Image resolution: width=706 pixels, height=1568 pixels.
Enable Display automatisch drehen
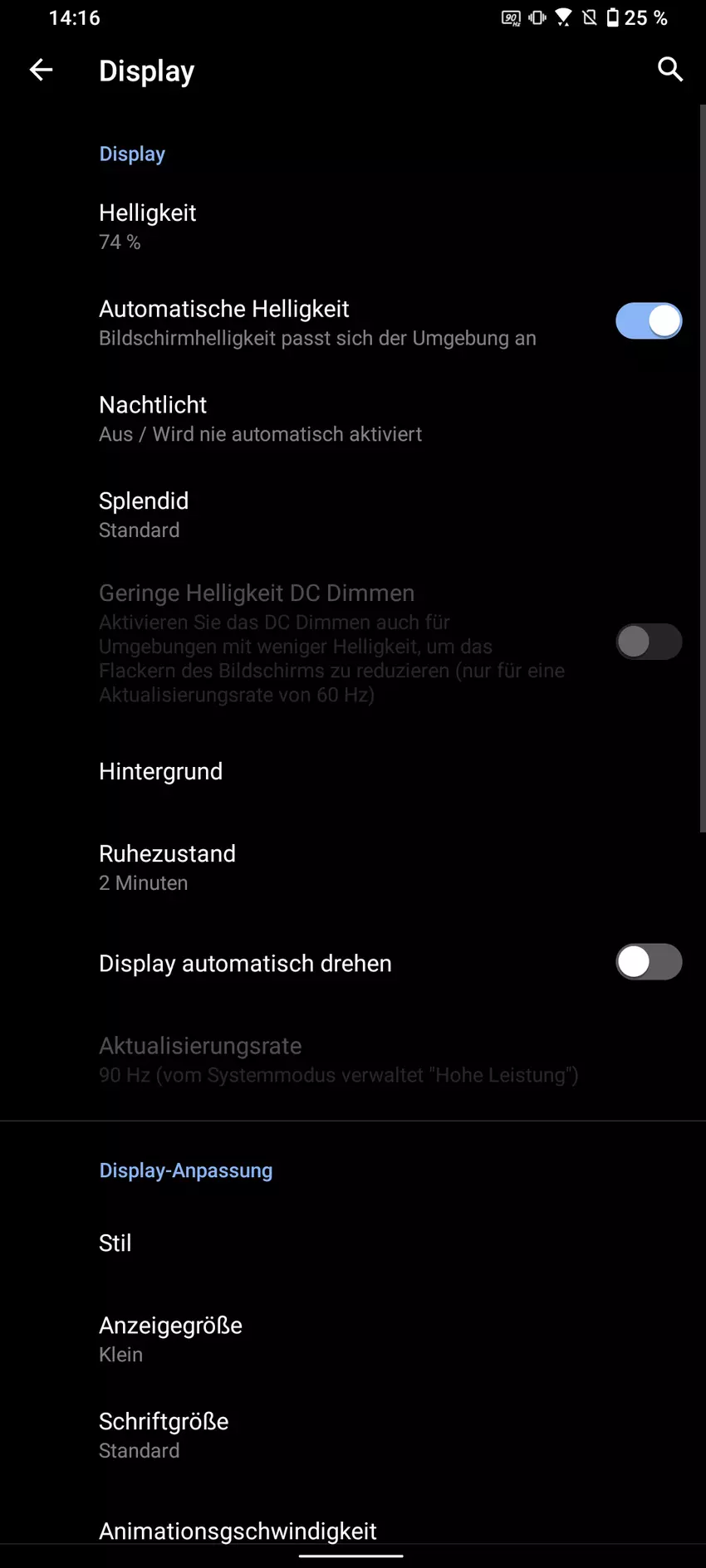coord(648,963)
